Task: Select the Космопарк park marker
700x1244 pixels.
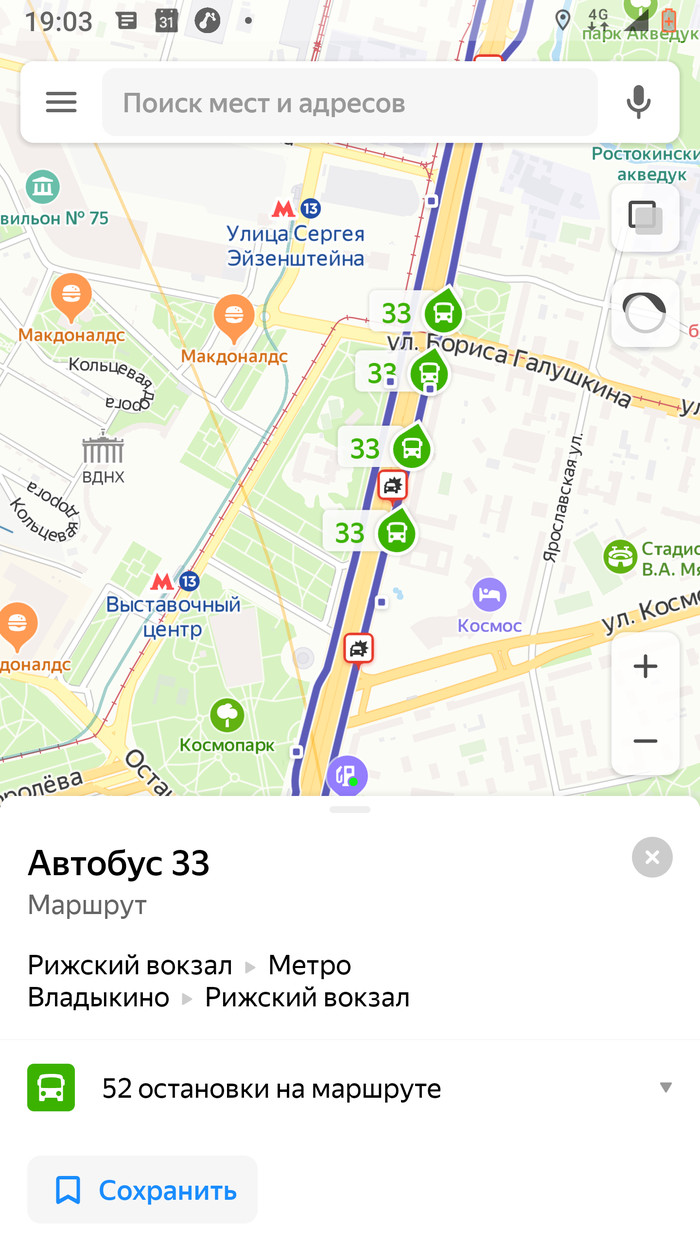Action: click(x=227, y=714)
